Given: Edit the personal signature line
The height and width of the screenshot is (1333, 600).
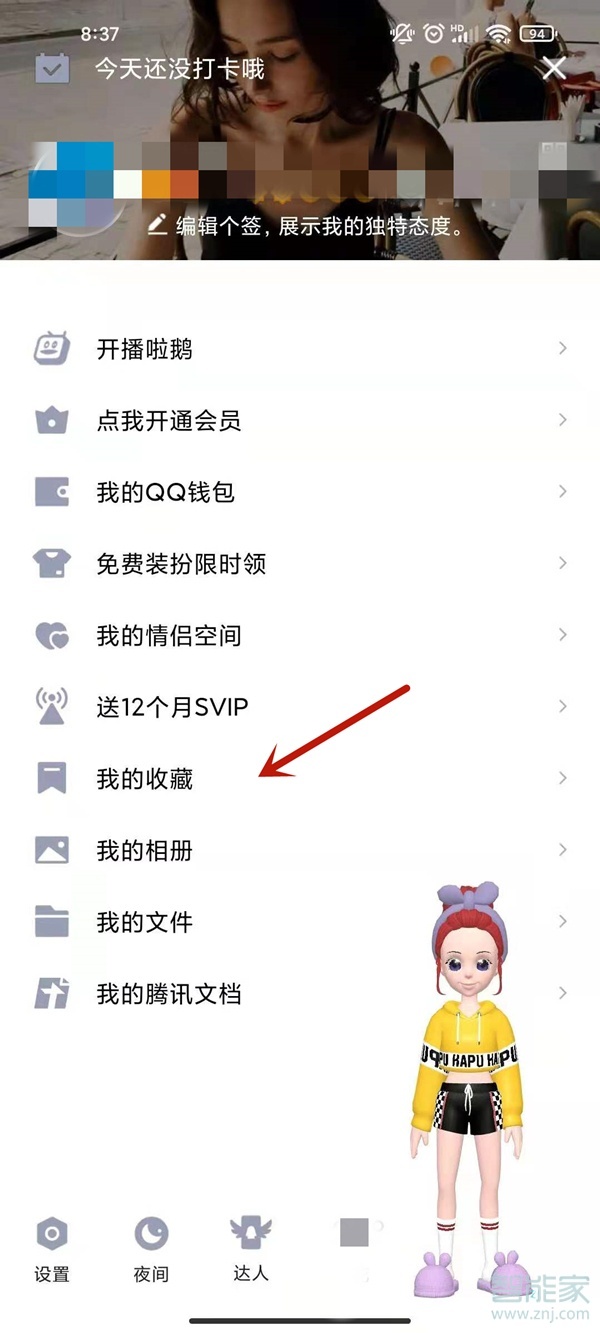Looking at the screenshot, I should (x=305, y=226).
